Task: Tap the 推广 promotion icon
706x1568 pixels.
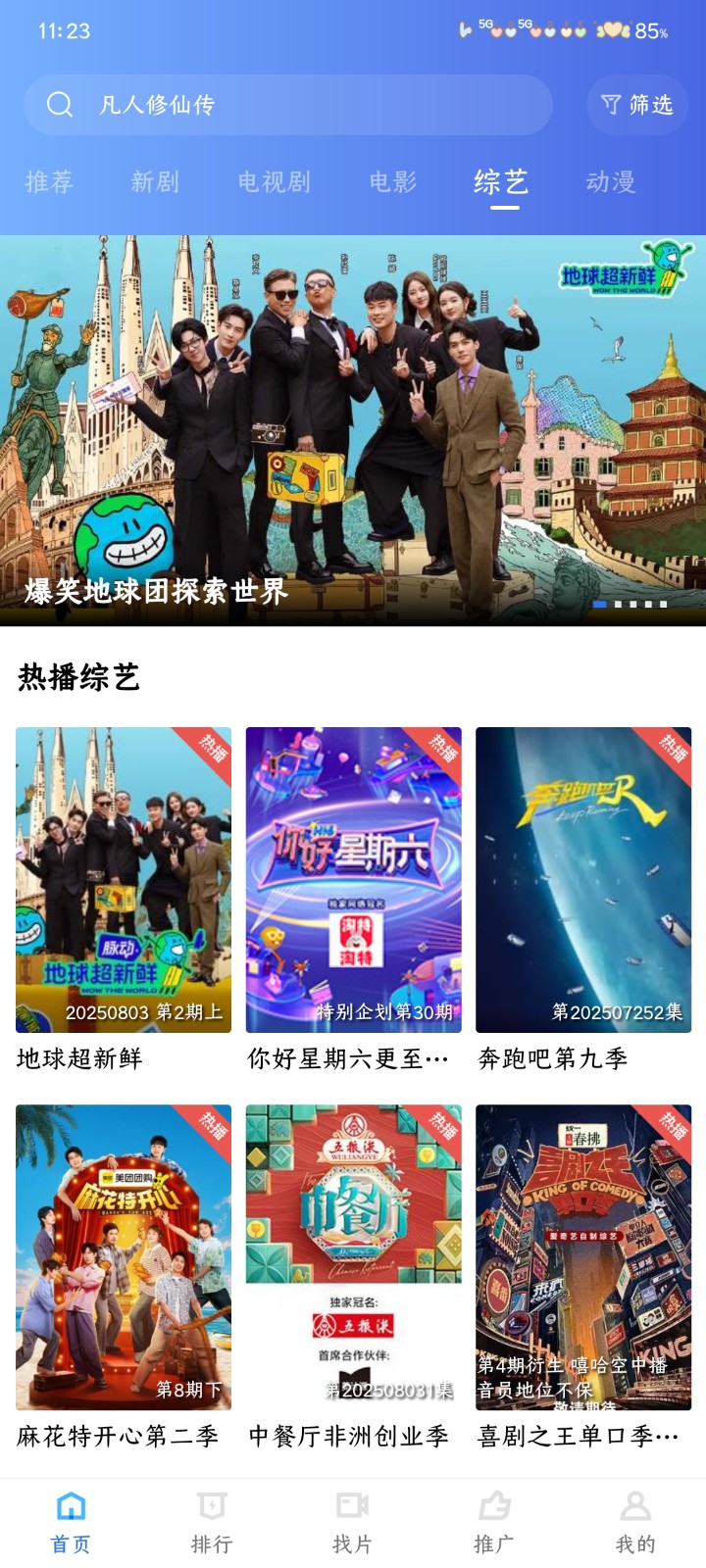Action: coord(494,1514)
